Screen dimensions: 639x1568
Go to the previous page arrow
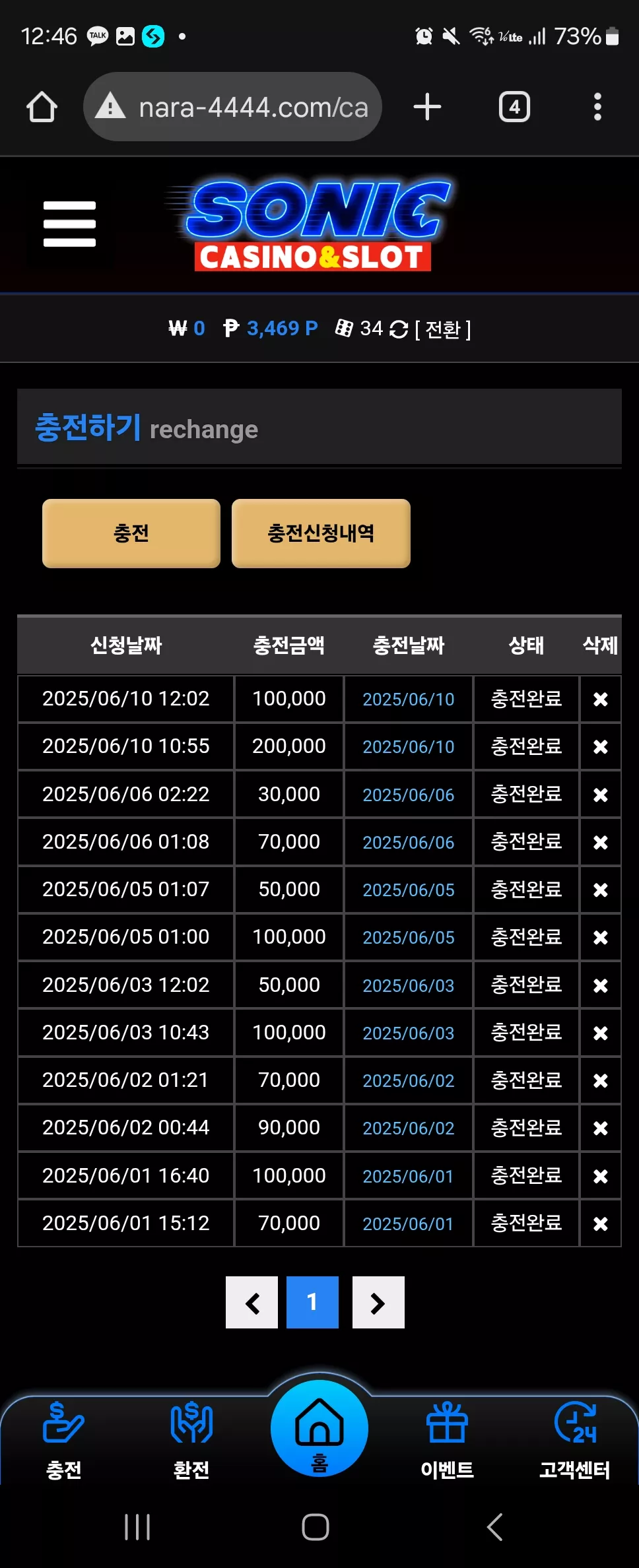click(x=252, y=1302)
